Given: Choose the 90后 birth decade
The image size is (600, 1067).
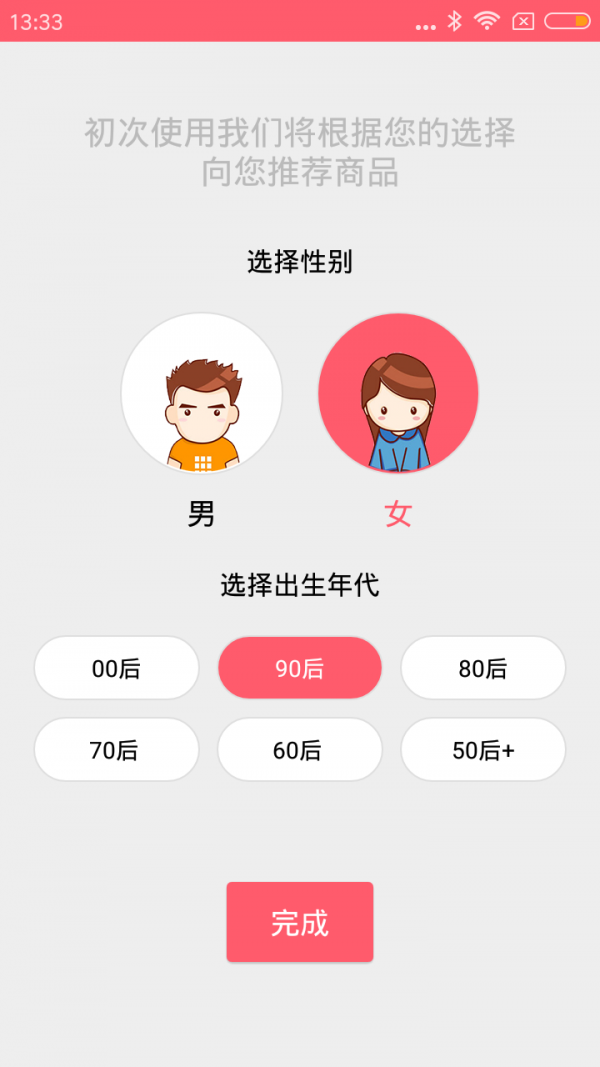Looking at the screenshot, I should (x=300, y=668).
